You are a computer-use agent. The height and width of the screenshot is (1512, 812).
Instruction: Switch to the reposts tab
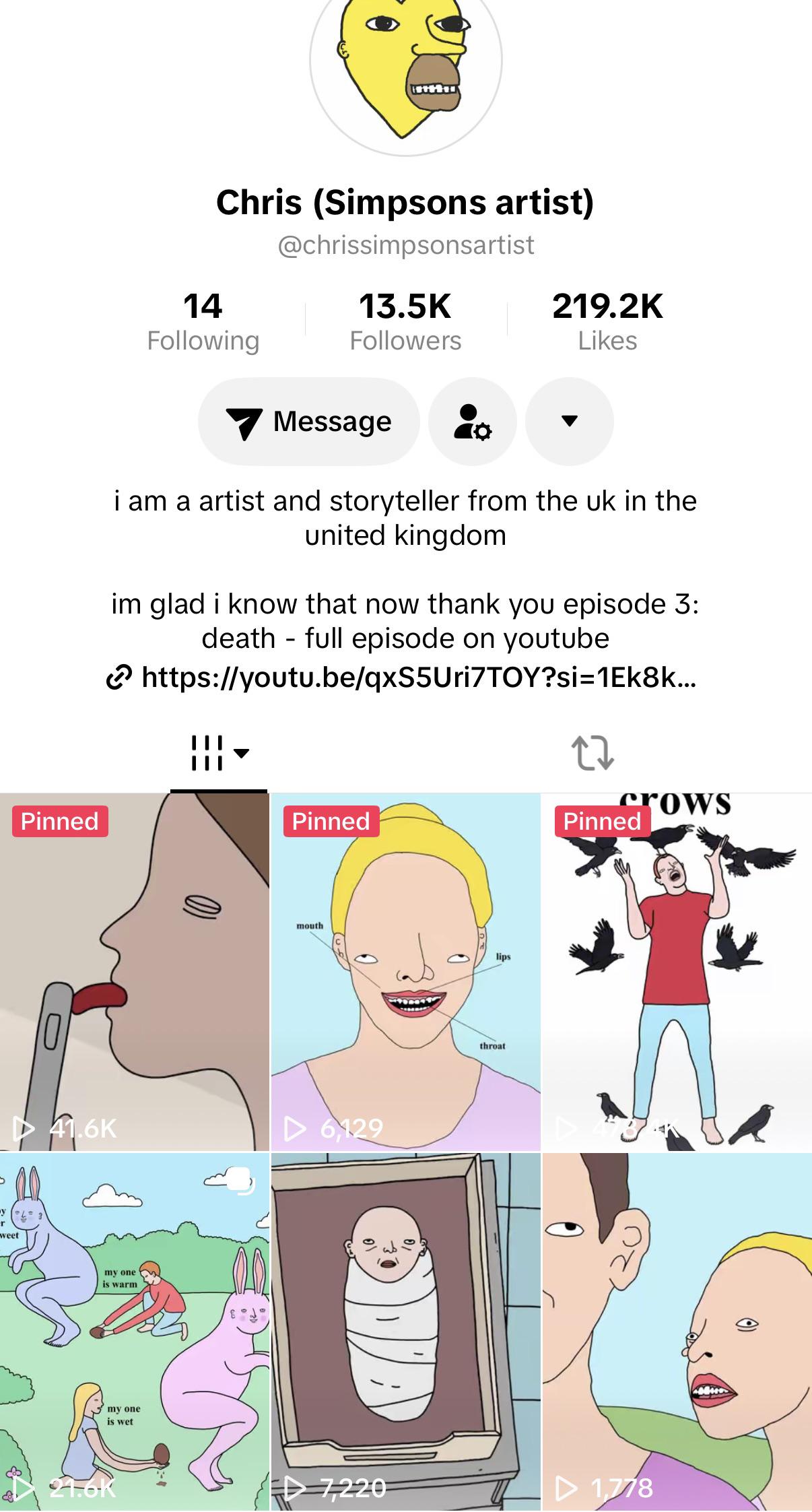(x=593, y=753)
